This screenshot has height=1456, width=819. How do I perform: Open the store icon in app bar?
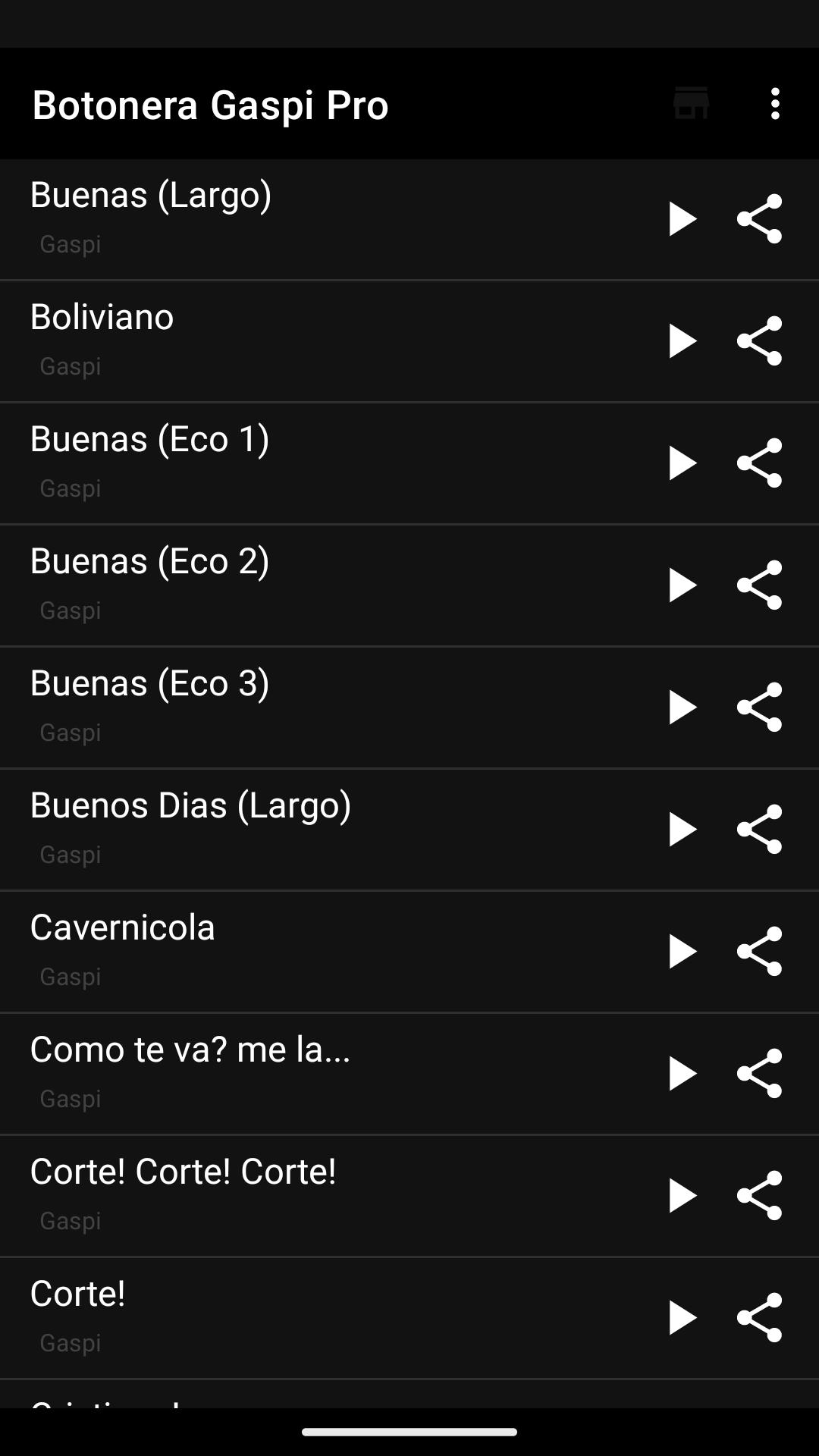(691, 104)
